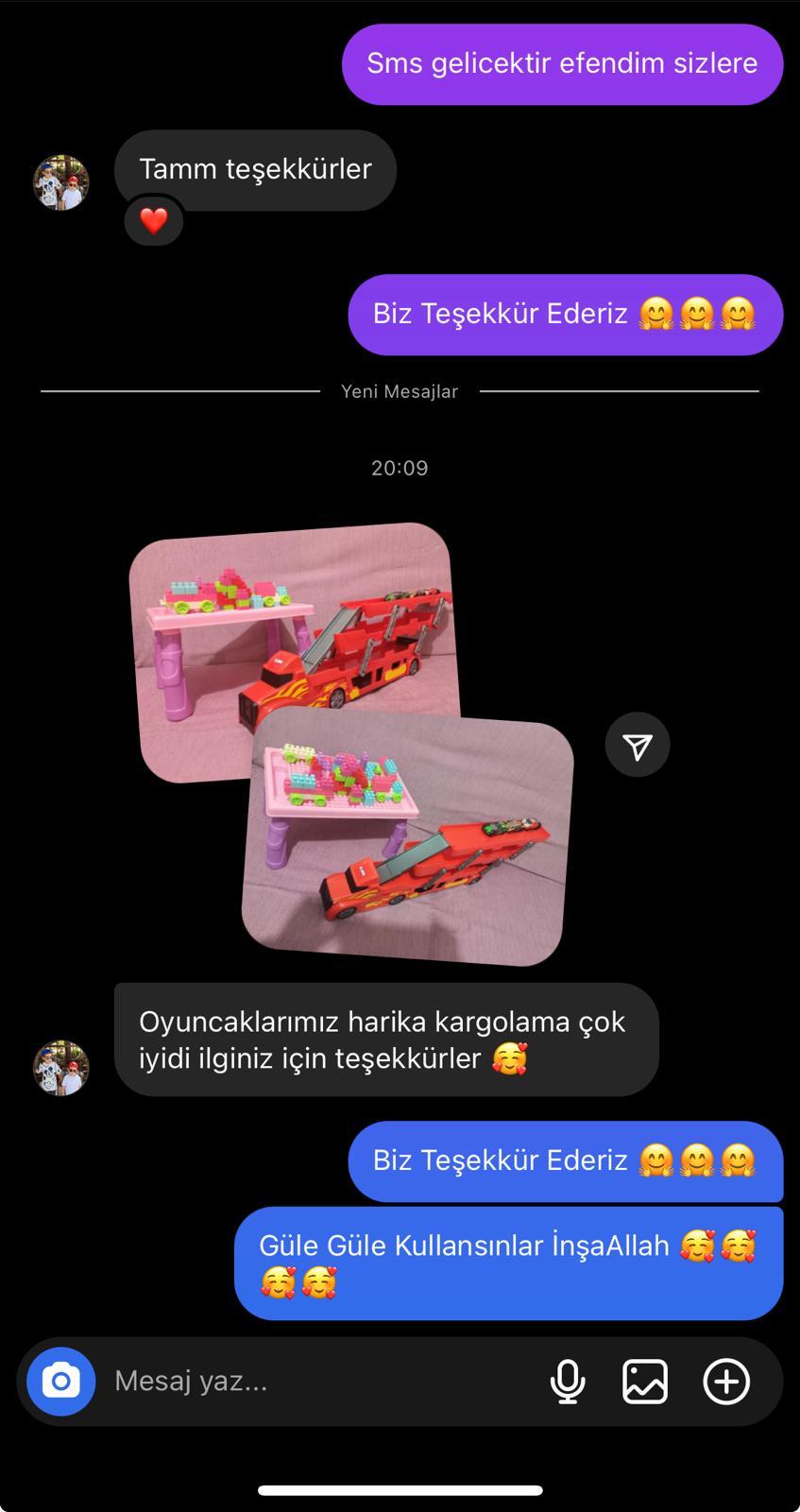This screenshot has height=1512, width=800.
Task: Open the photo gallery picker icon
Action: click(645, 1382)
